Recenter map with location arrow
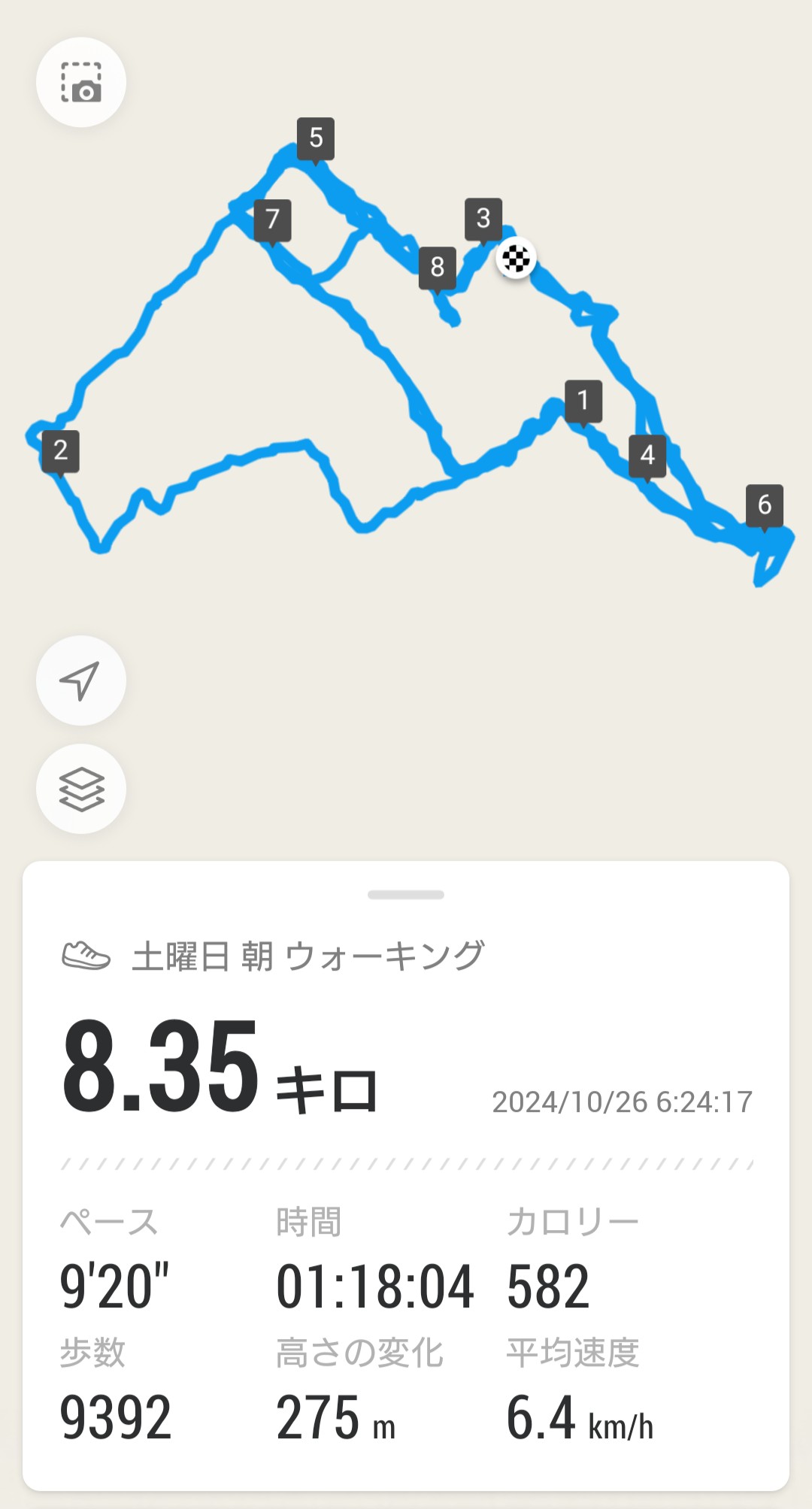The image size is (812, 1509). pos(81,680)
